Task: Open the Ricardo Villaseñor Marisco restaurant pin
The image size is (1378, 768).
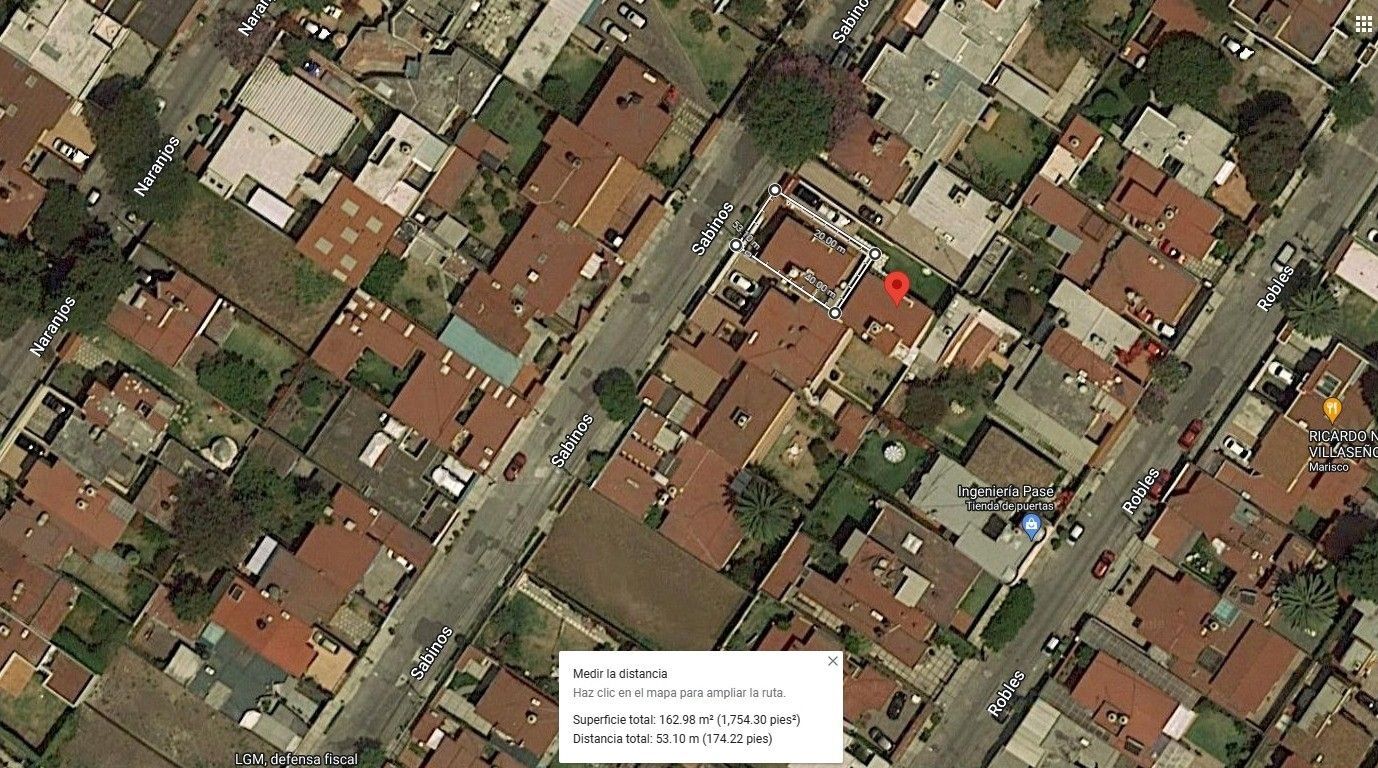Action: pyautogui.click(x=1331, y=409)
